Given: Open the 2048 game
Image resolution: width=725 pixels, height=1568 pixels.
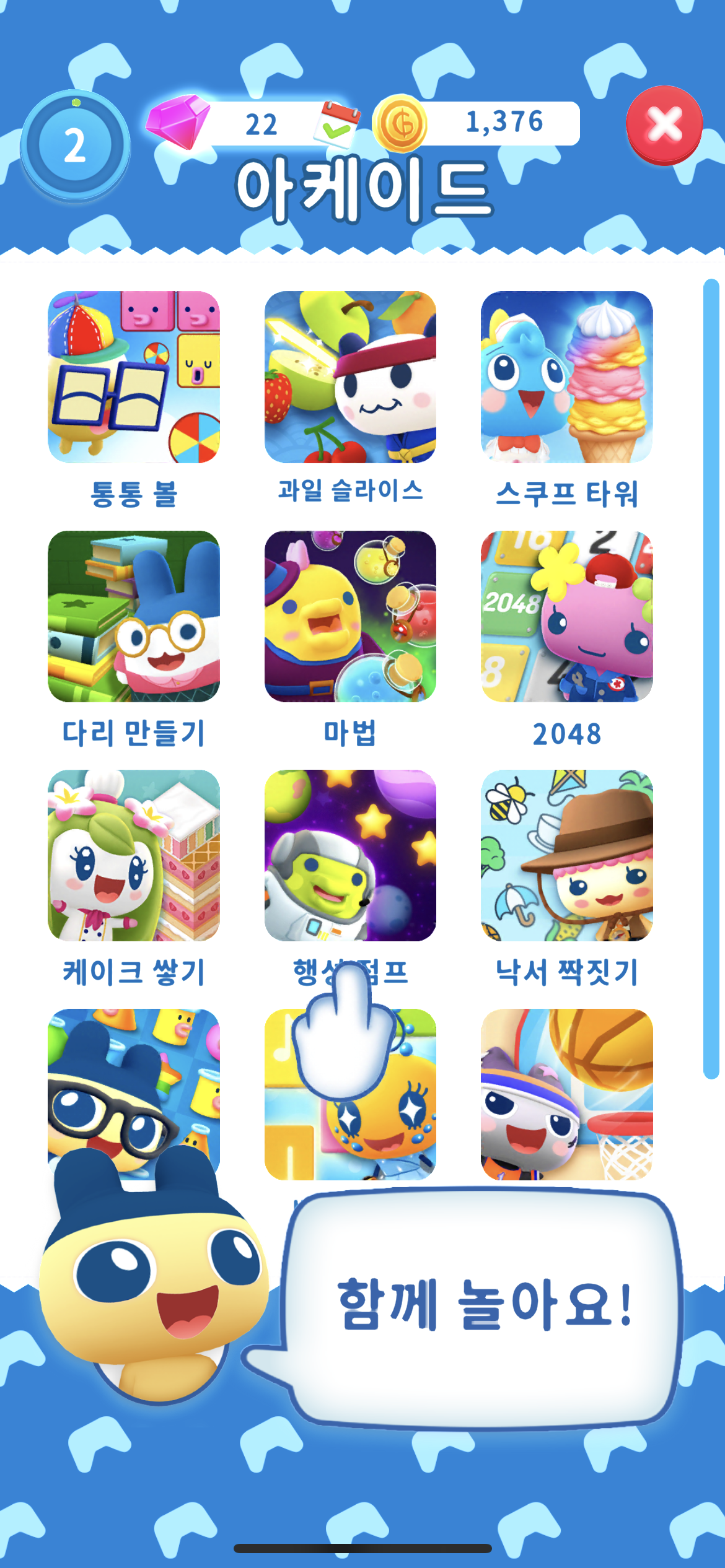Looking at the screenshot, I should (566, 616).
